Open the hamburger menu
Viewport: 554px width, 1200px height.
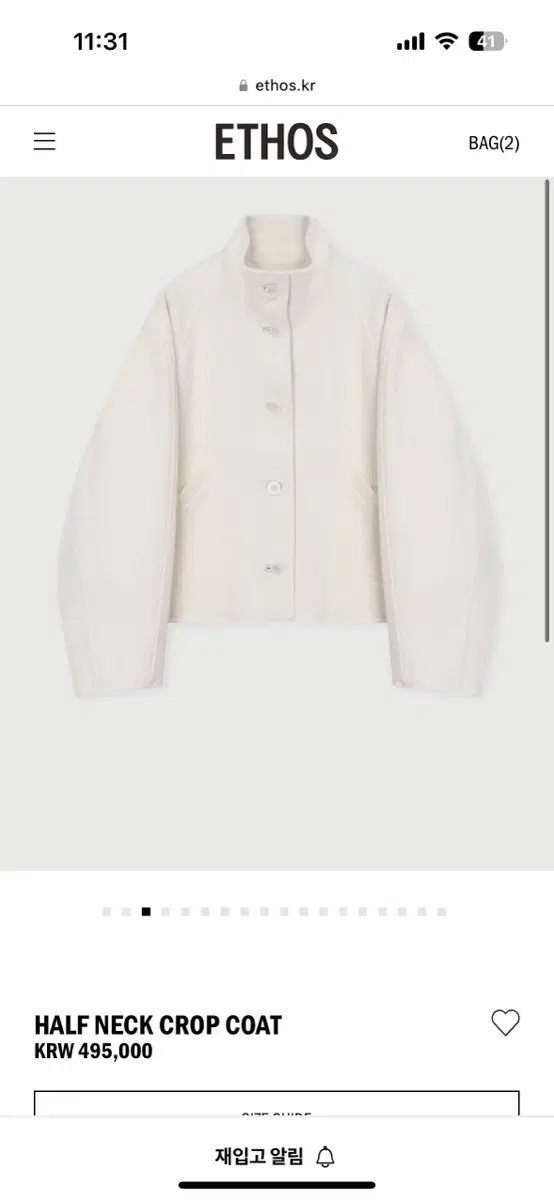point(44,141)
